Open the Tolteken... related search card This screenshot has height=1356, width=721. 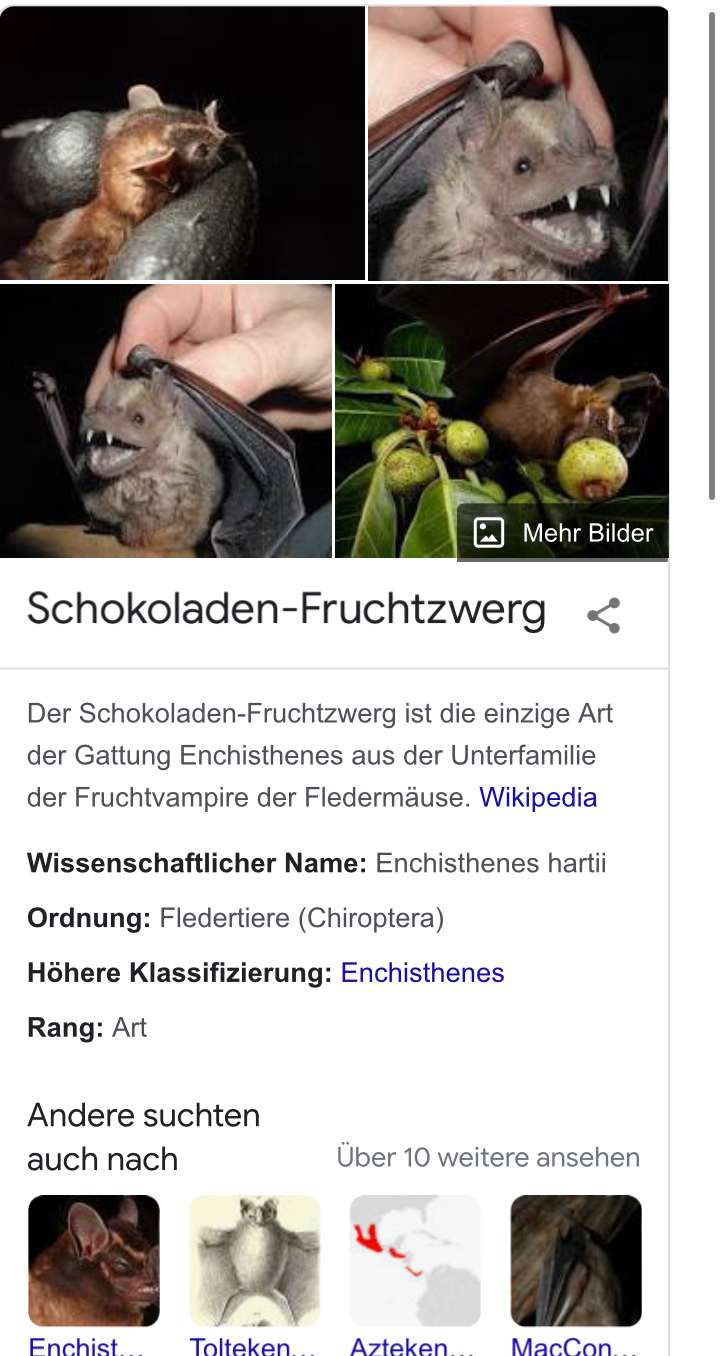click(254, 1262)
